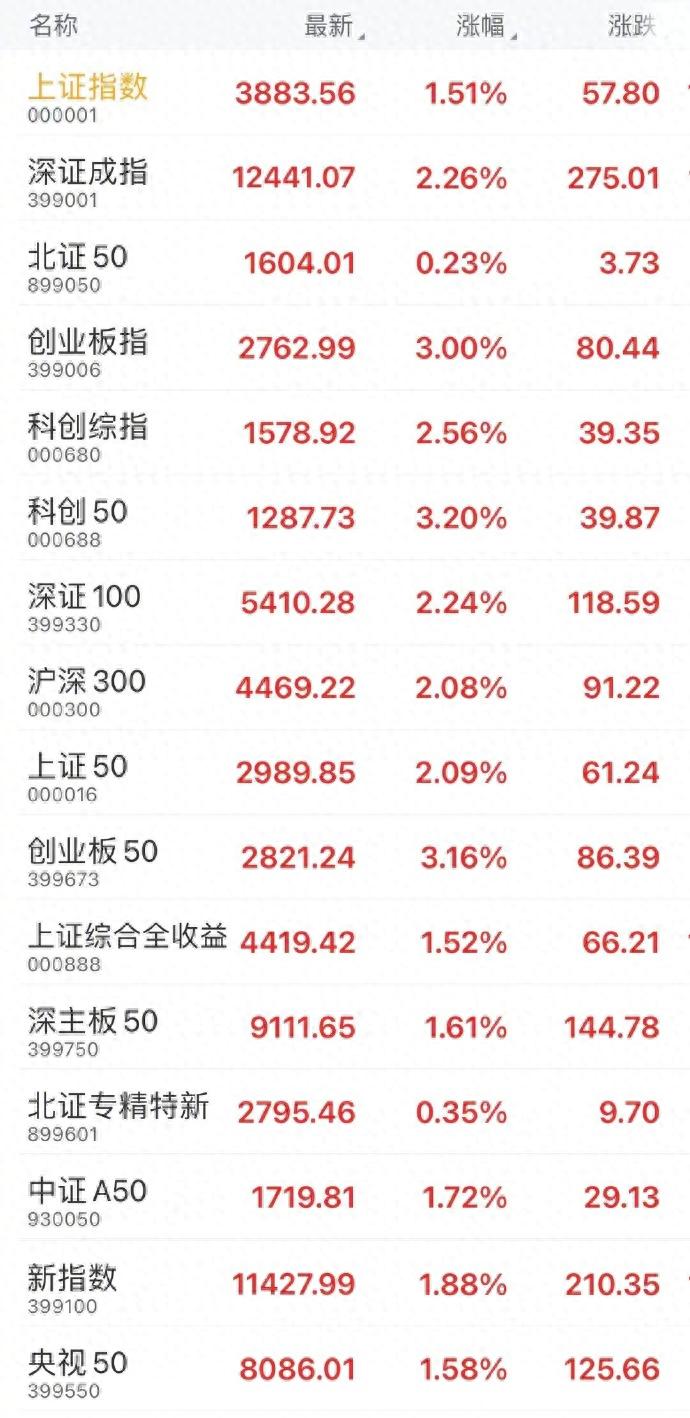Sort the list by 最新 column

(332, 26)
